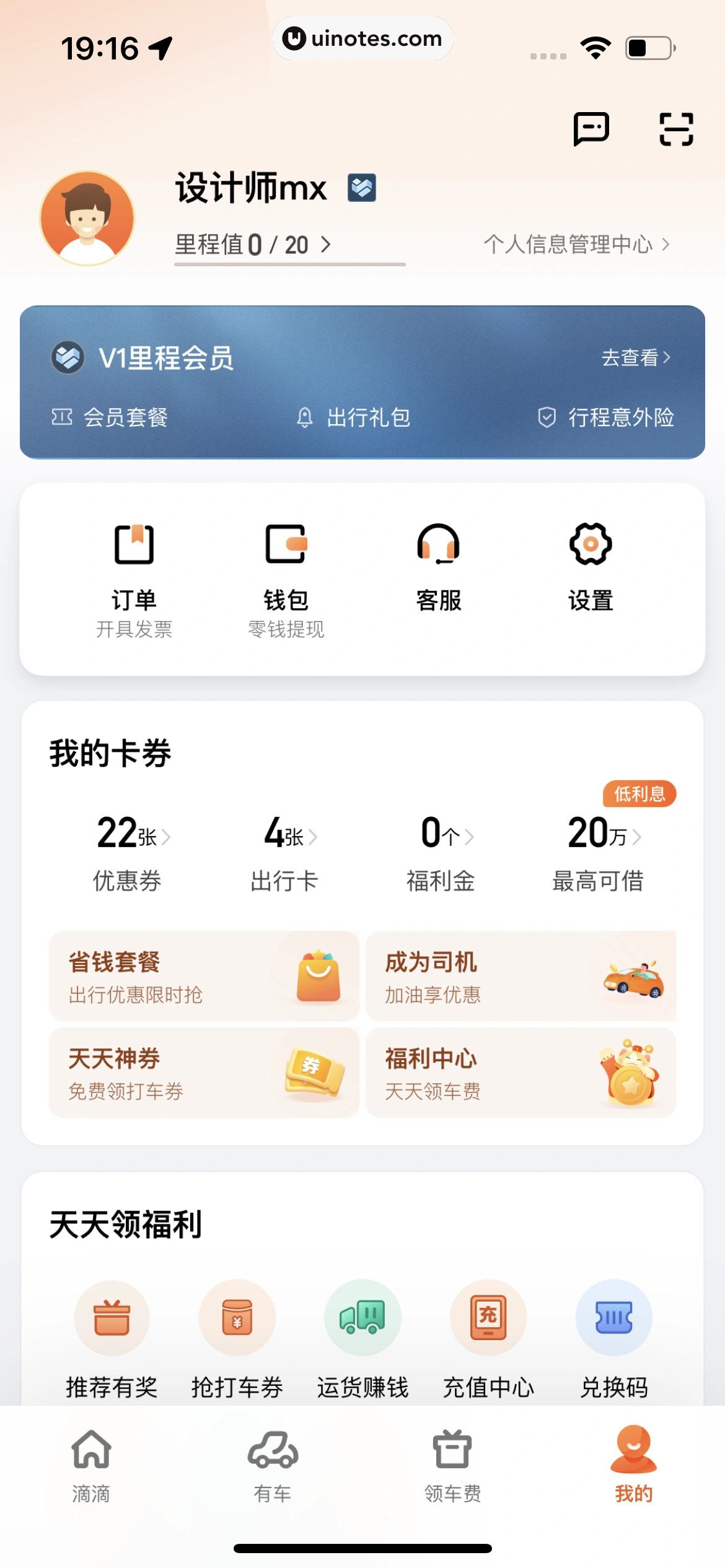Image resolution: width=725 pixels, height=1568 pixels.
Task: Expand 个人信息管理中心 via arrow
Action: [666, 245]
